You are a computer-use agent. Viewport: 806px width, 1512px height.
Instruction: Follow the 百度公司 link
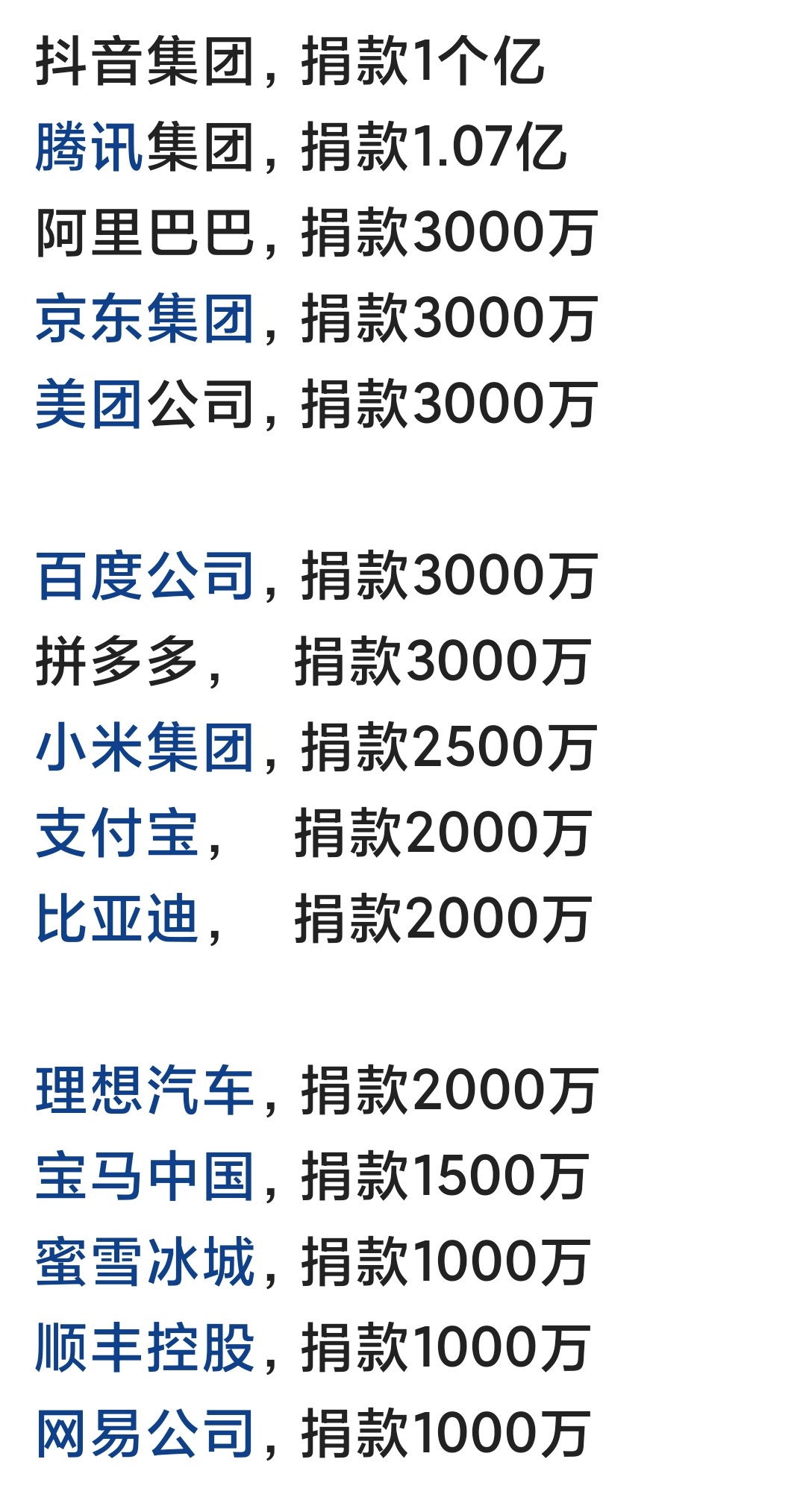point(146,576)
